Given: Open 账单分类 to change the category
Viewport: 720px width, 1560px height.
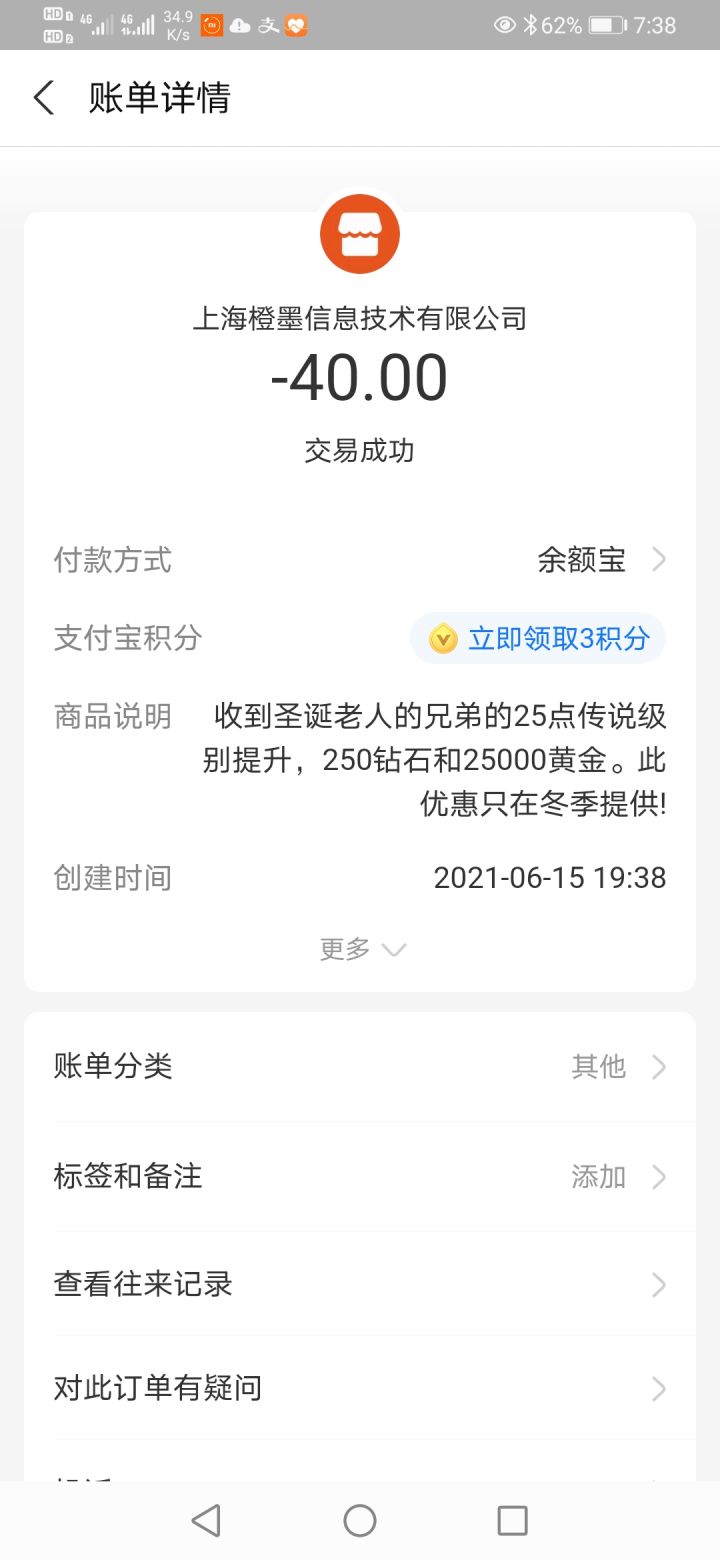Looking at the screenshot, I should point(360,1067).
